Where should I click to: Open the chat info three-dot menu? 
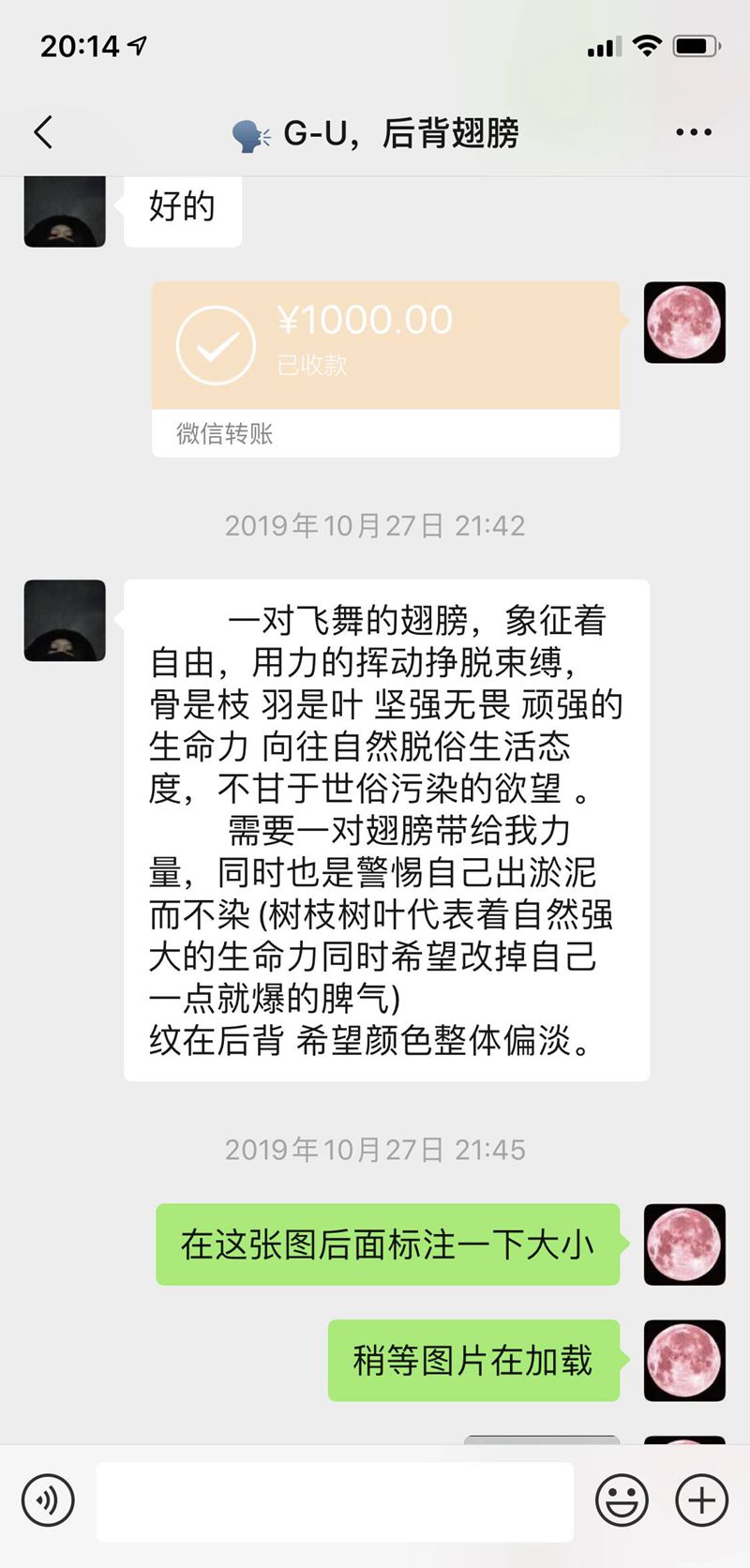[693, 133]
